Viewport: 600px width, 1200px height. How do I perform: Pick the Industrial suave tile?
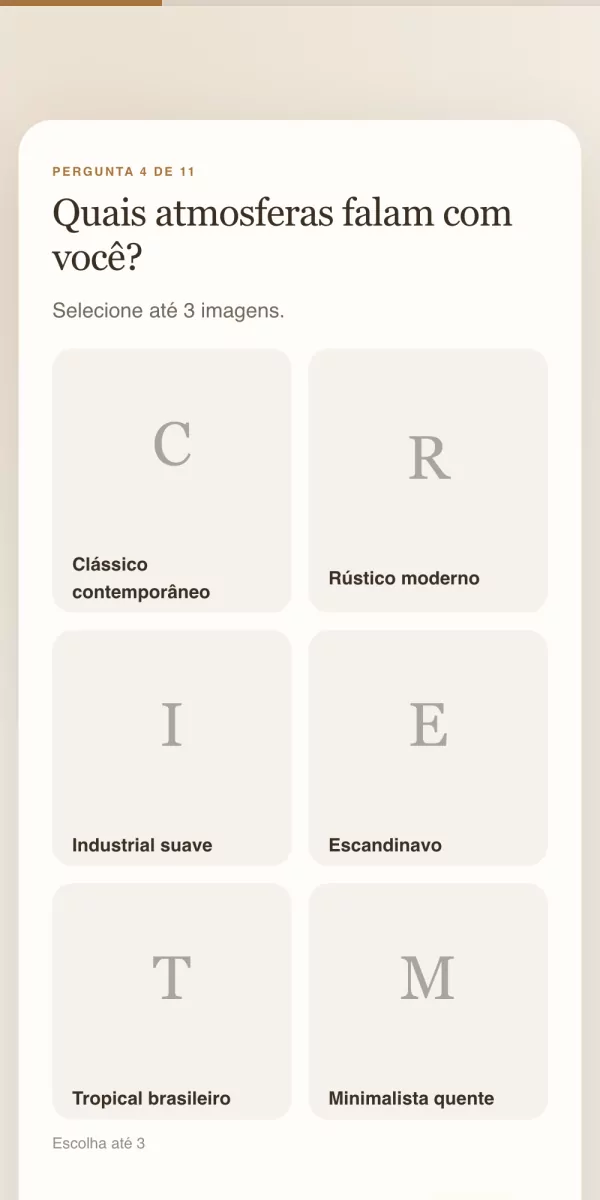[171, 748]
